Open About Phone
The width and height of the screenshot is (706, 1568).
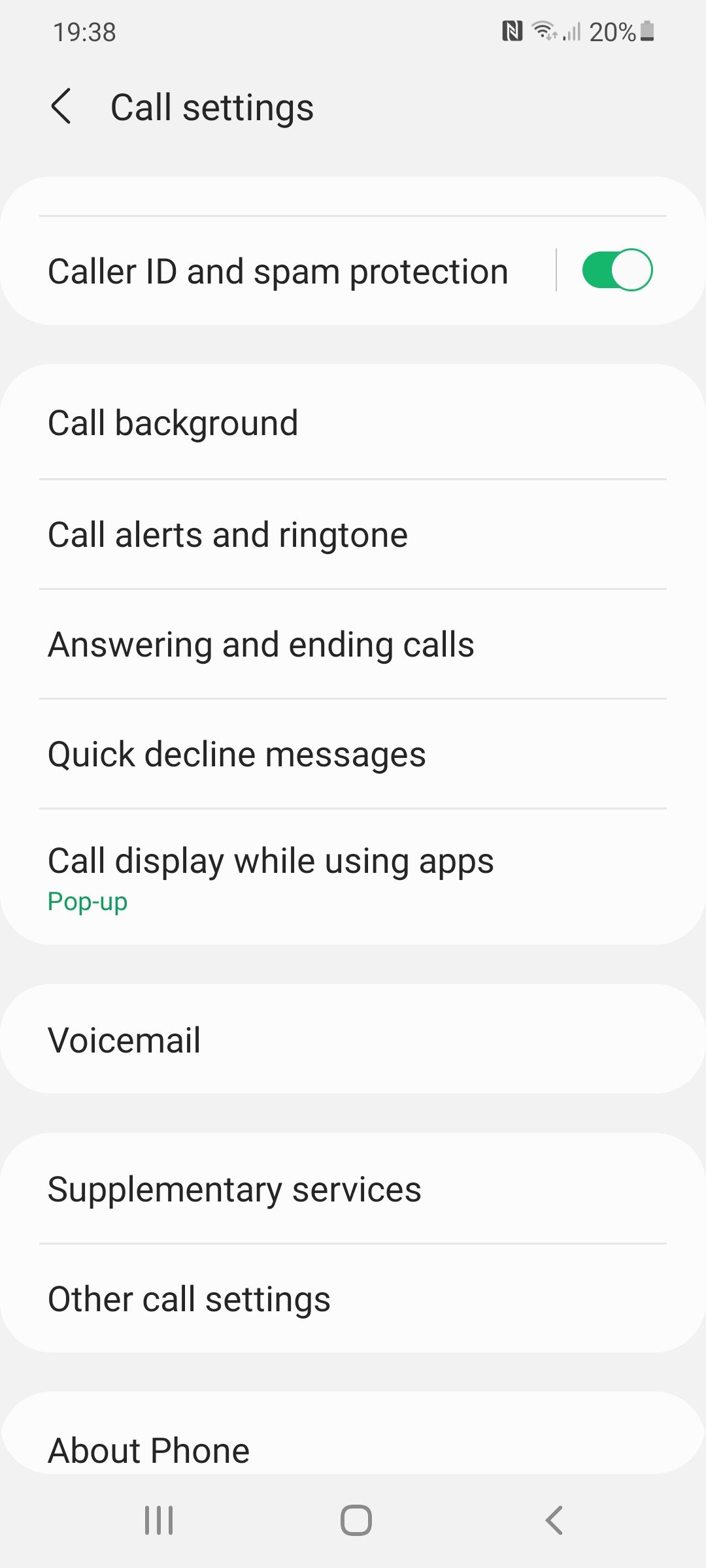point(353,1450)
